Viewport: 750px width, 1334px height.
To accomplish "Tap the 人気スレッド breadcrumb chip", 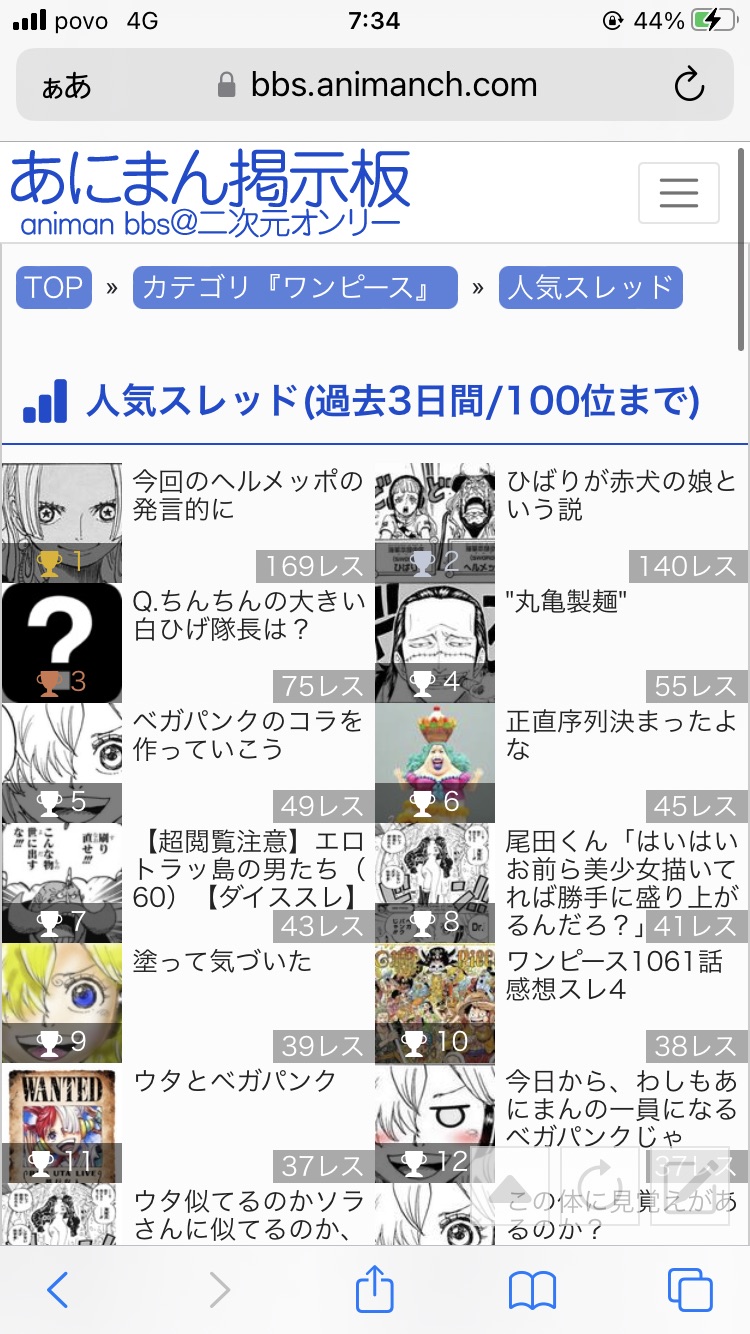I will (x=590, y=288).
